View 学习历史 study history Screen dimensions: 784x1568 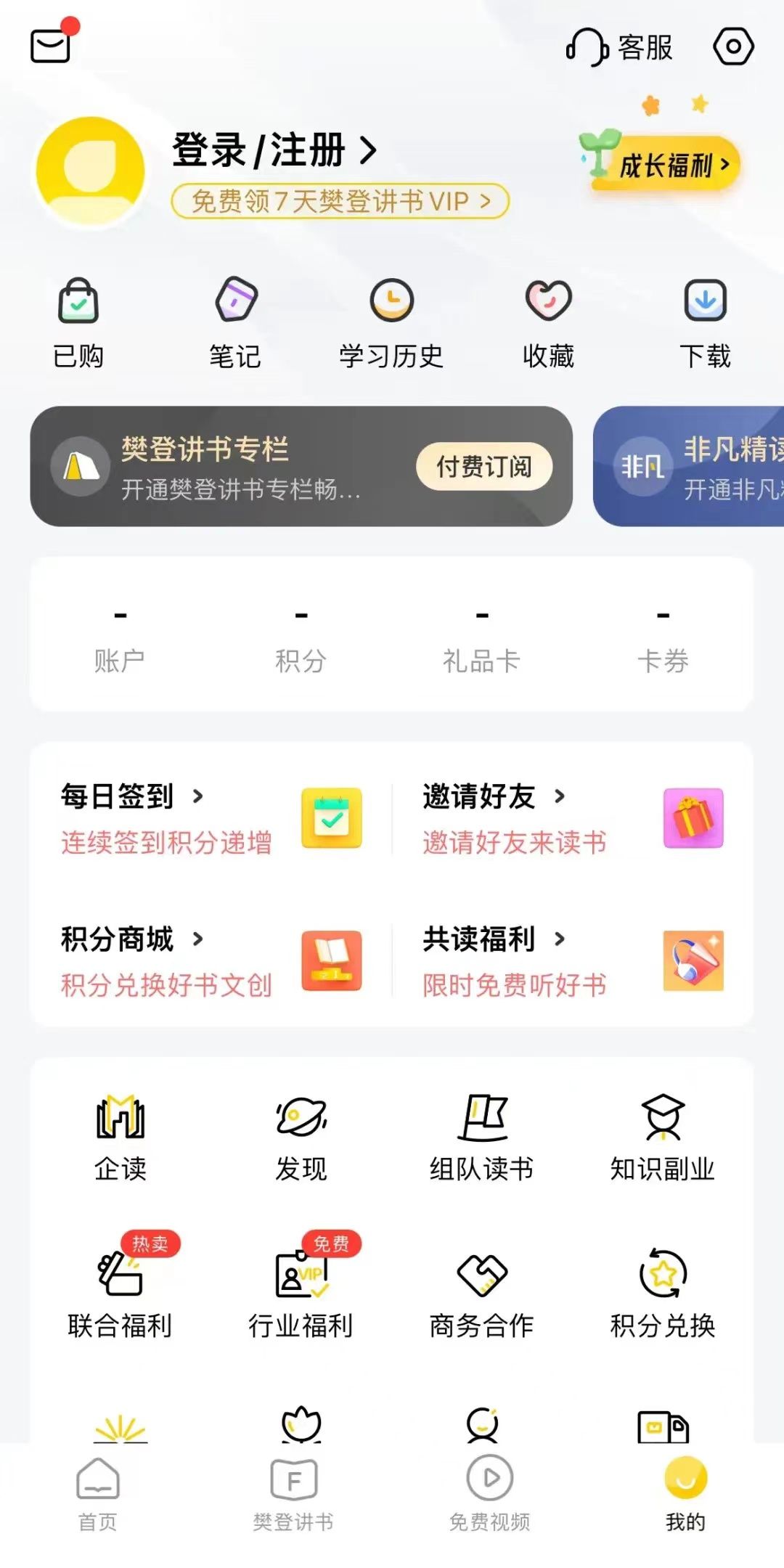(391, 323)
